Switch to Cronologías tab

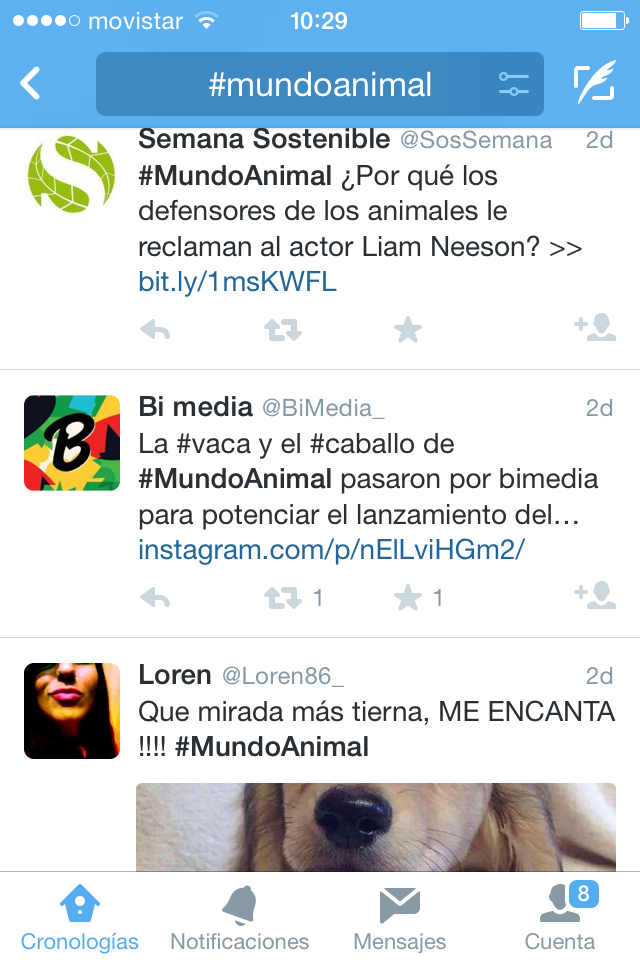(80, 918)
